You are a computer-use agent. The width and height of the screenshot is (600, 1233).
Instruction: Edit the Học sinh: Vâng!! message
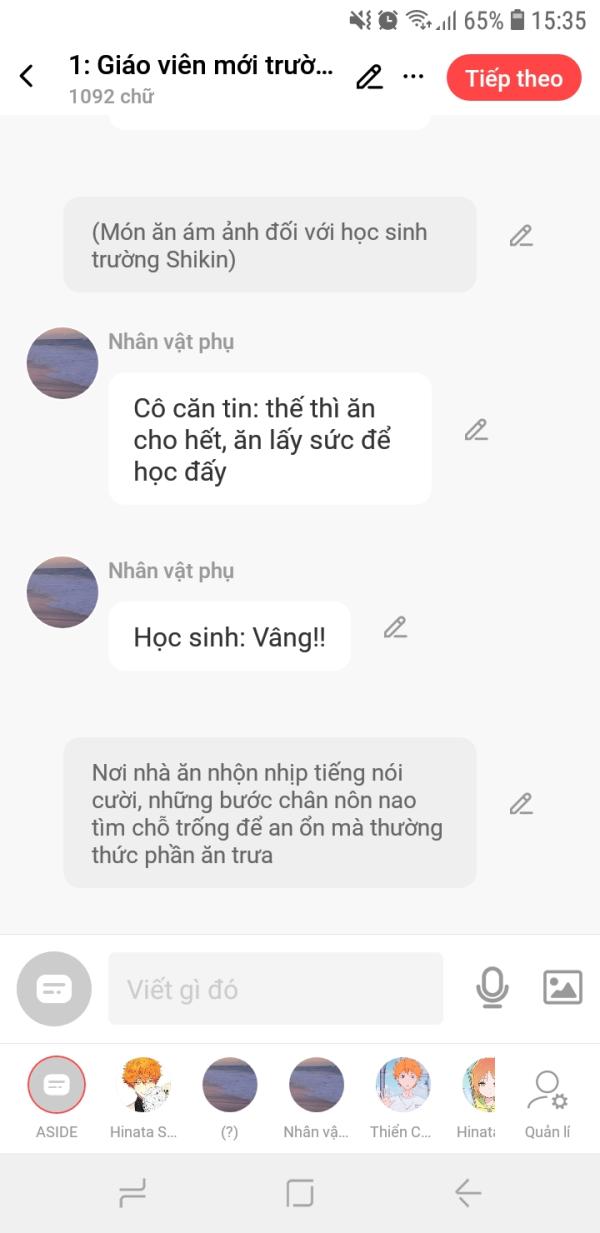pos(396,628)
